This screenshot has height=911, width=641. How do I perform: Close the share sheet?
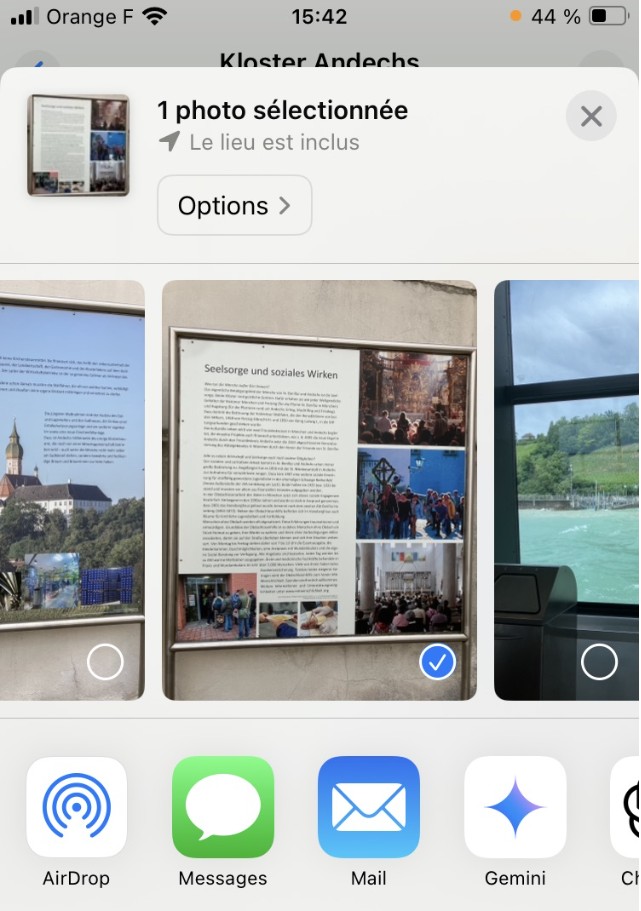[591, 116]
